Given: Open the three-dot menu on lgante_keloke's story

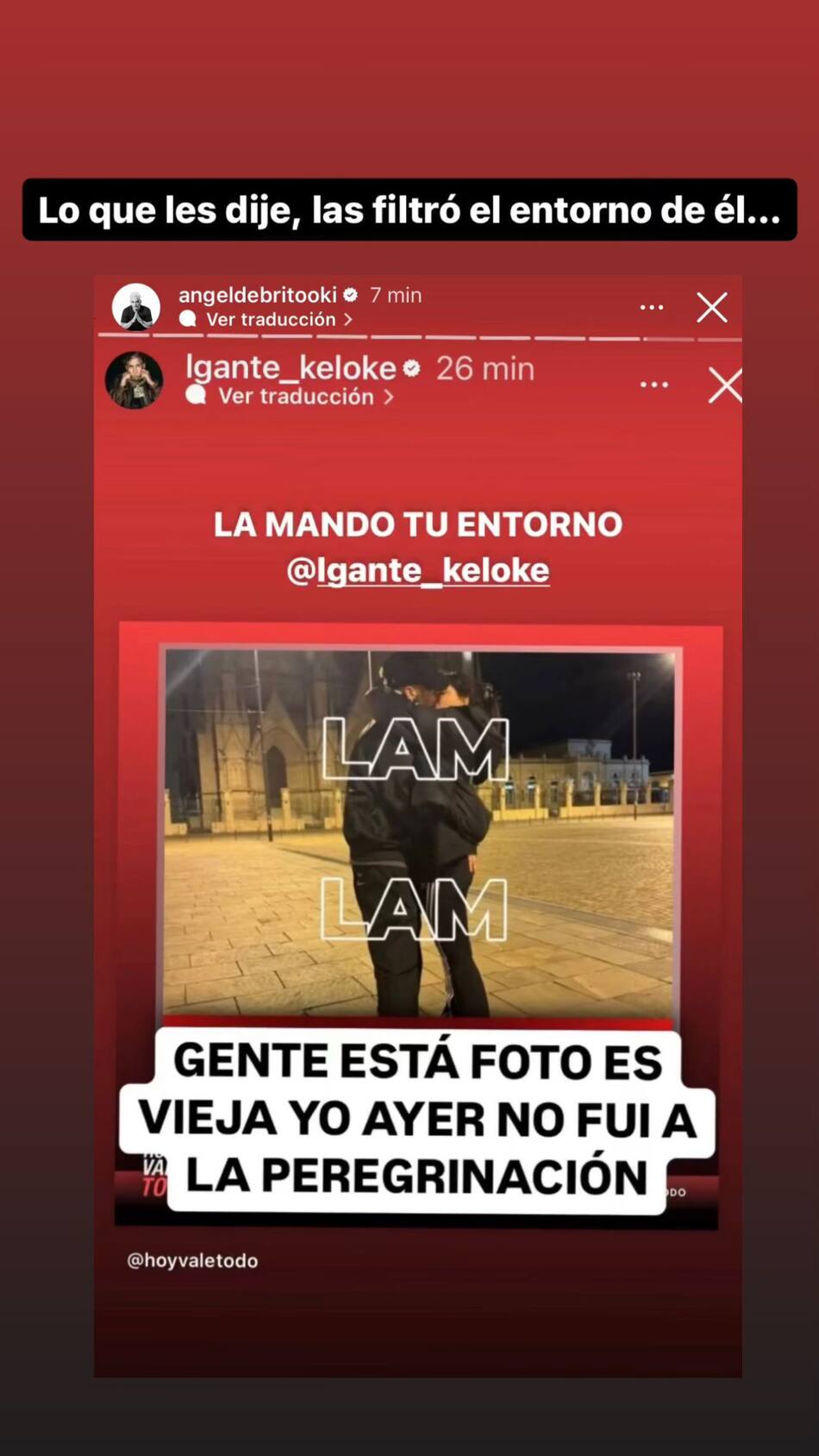Looking at the screenshot, I should click(653, 383).
